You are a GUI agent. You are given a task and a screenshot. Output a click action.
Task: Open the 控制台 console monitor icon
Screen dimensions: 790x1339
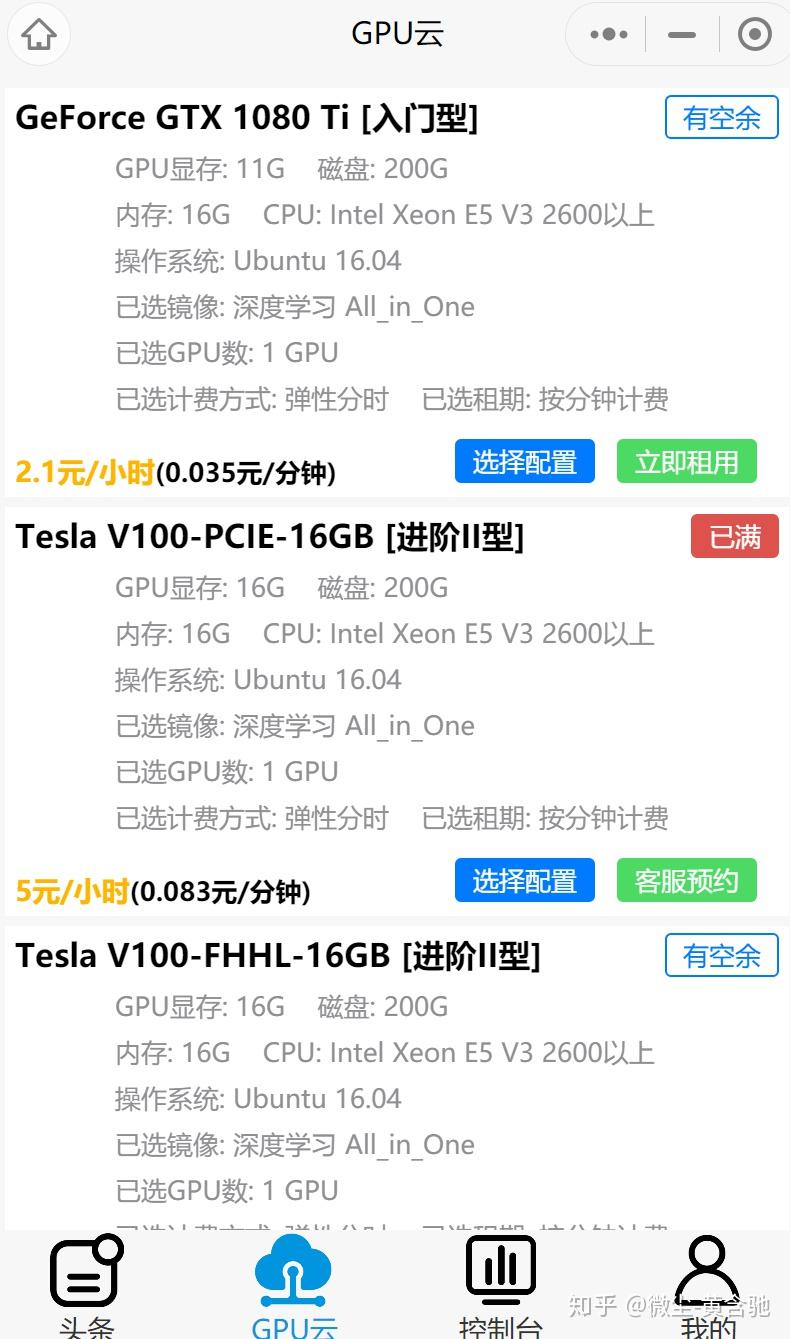(x=500, y=1268)
